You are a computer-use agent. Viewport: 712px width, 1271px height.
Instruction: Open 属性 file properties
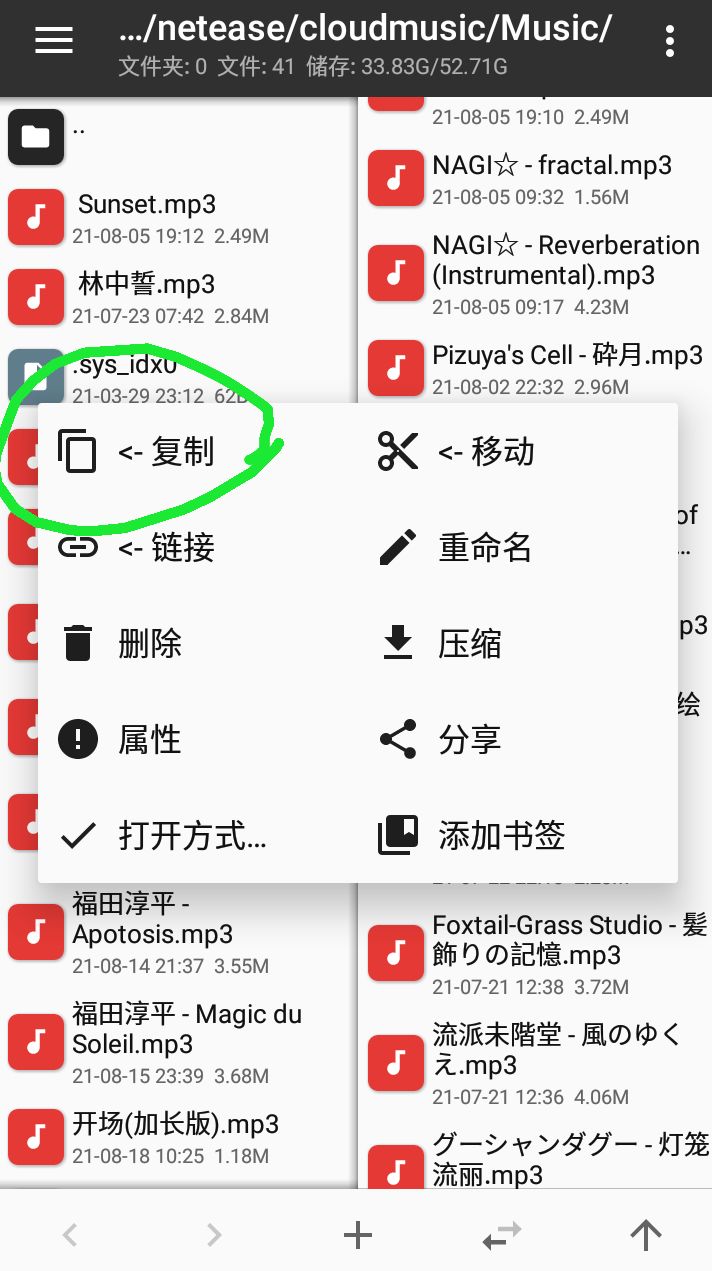(x=150, y=740)
